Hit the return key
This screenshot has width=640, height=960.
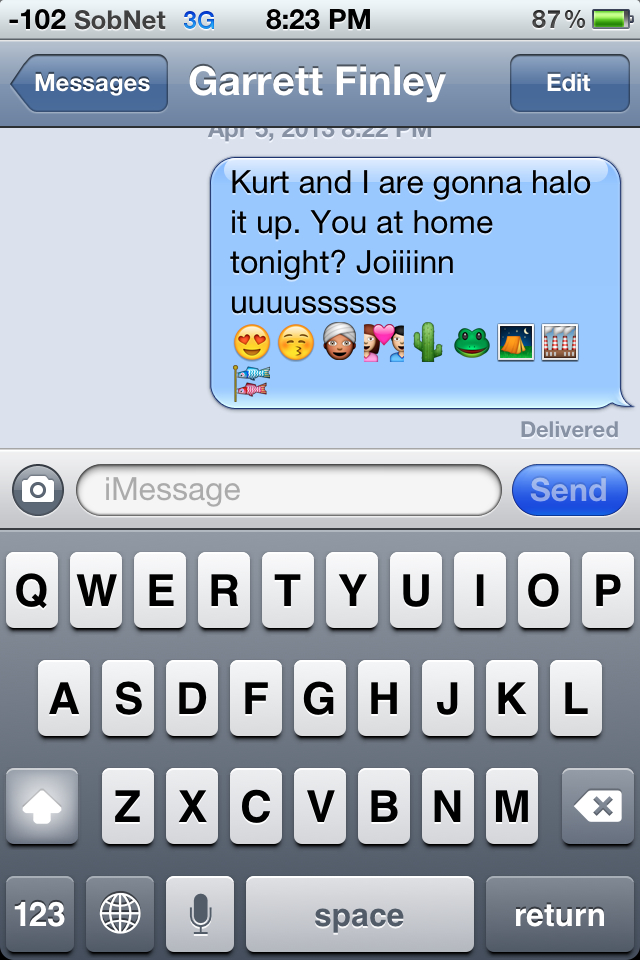click(x=559, y=914)
